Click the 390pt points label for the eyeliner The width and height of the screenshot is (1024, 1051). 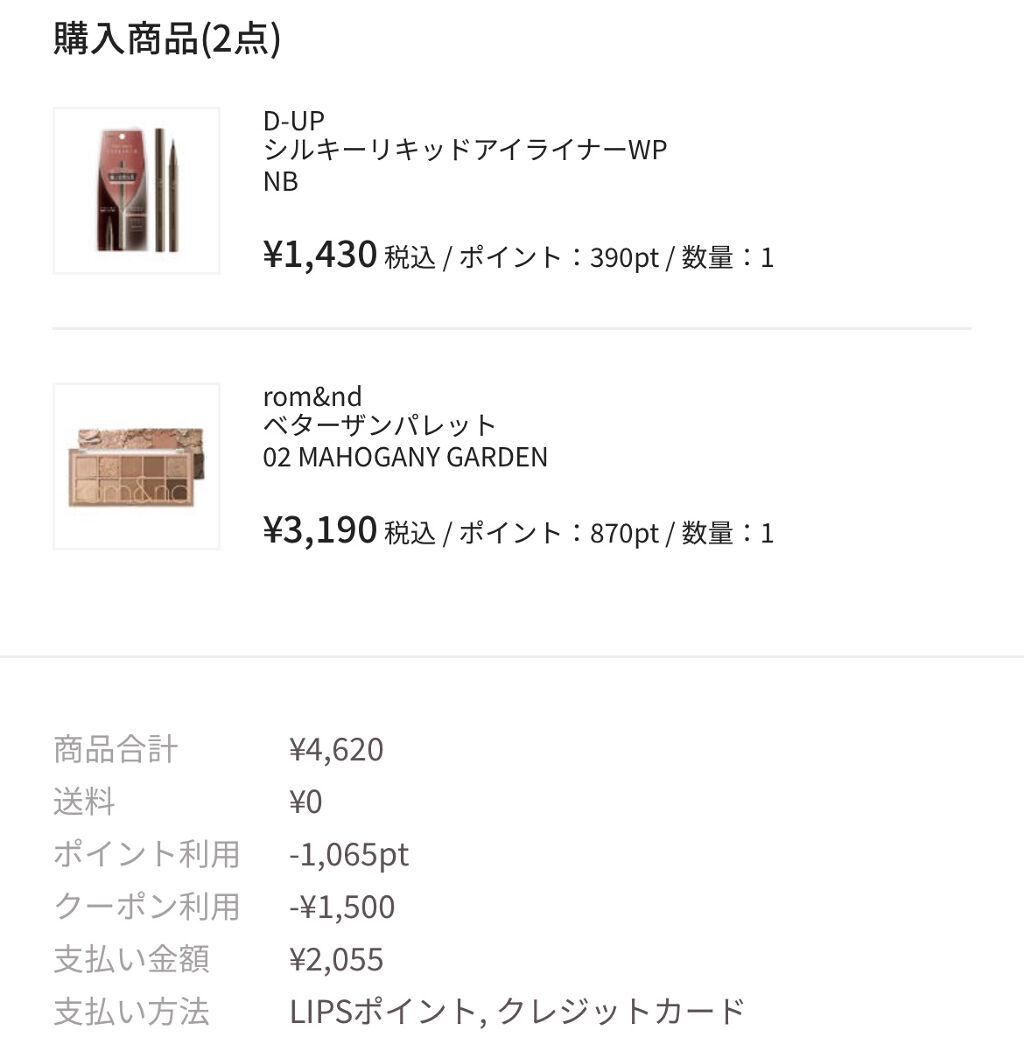598,258
